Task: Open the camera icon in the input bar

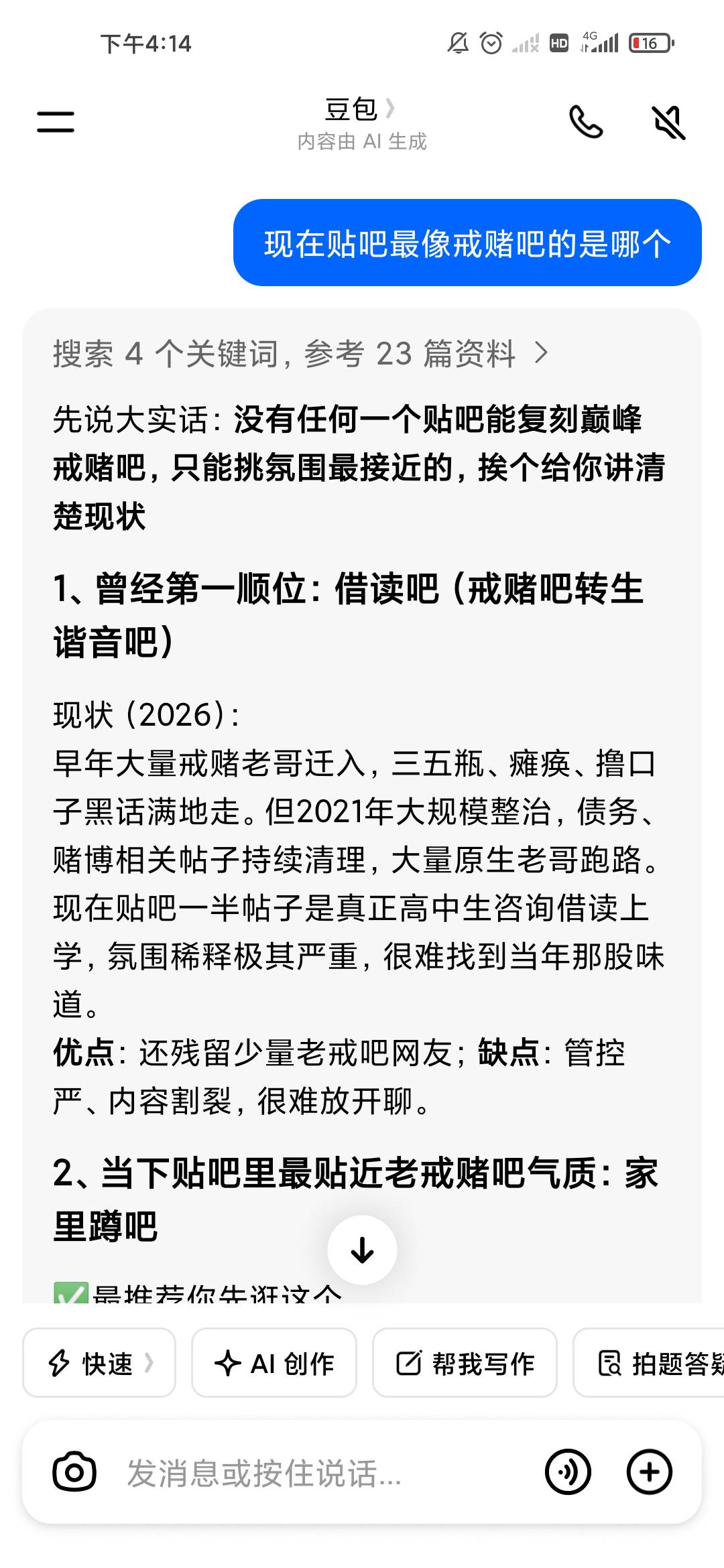Action: click(74, 1472)
